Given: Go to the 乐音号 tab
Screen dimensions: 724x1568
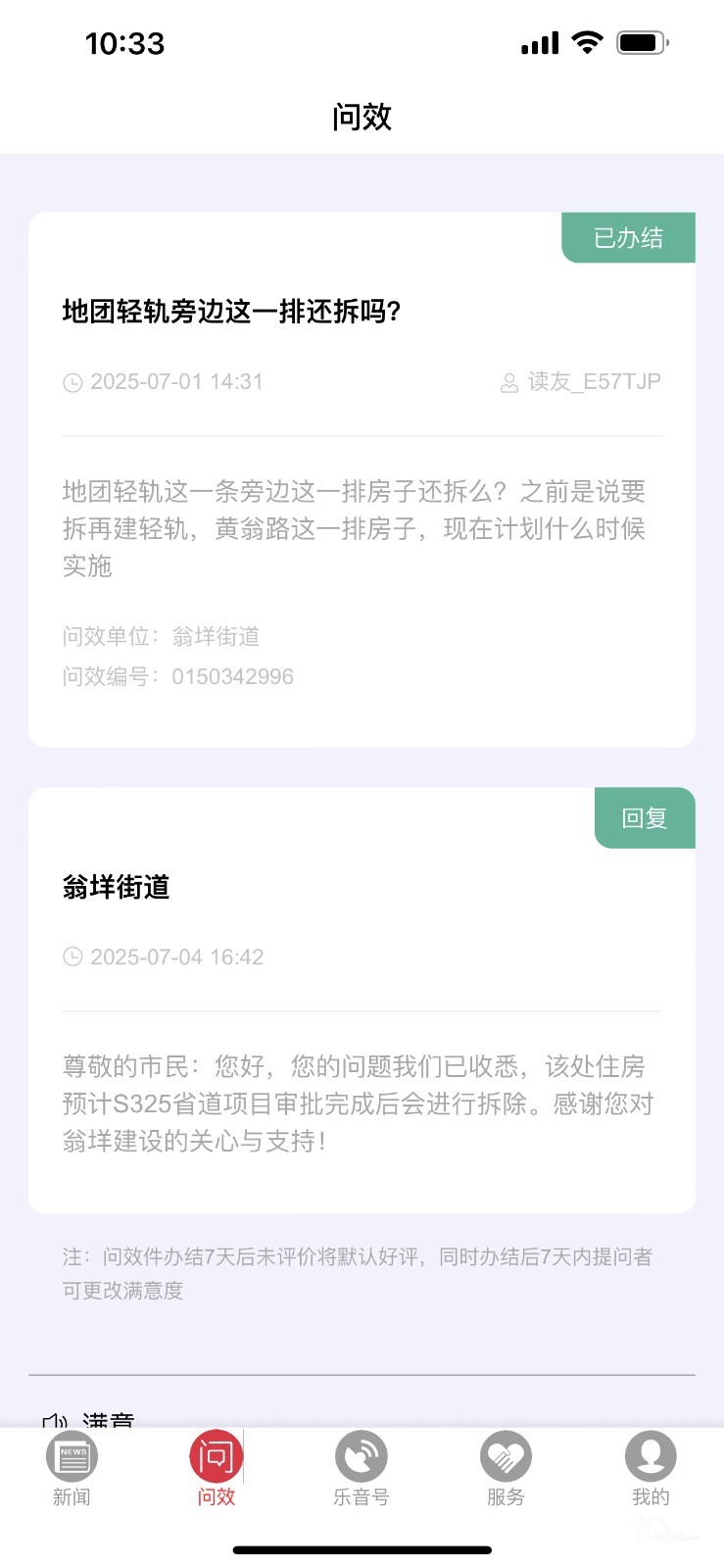Looking at the screenshot, I should coord(362,1468).
